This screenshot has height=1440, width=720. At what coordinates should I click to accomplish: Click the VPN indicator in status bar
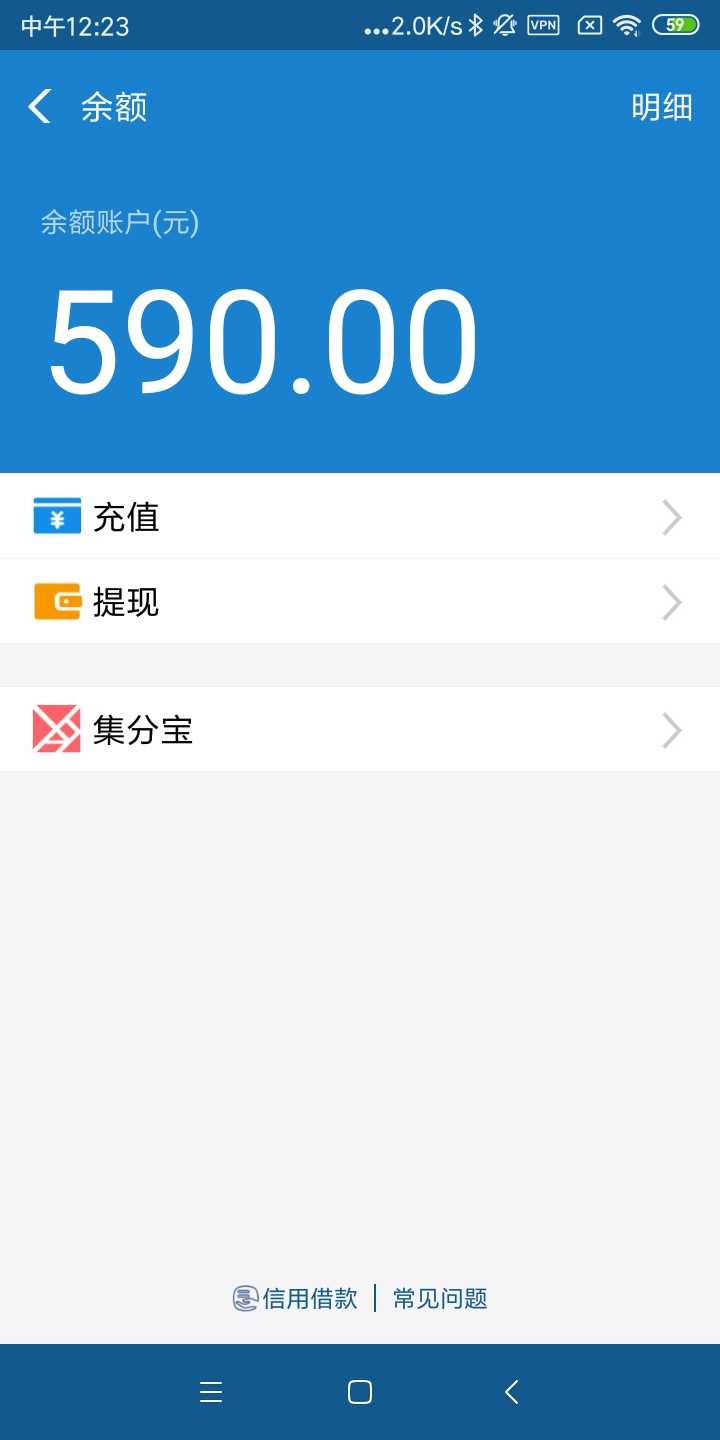pos(543,25)
